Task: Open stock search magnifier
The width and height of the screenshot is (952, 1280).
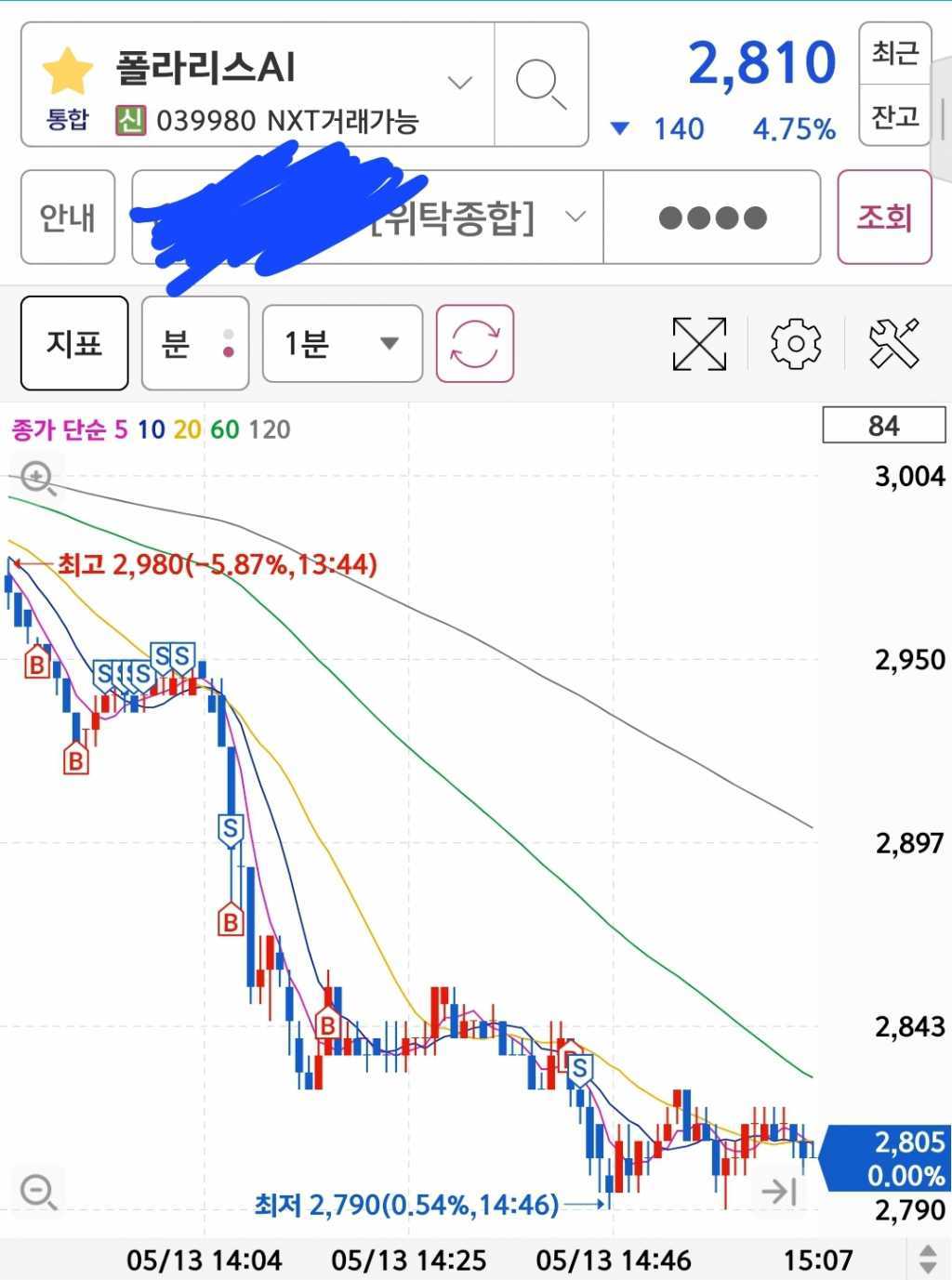Action: click(x=541, y=85)
